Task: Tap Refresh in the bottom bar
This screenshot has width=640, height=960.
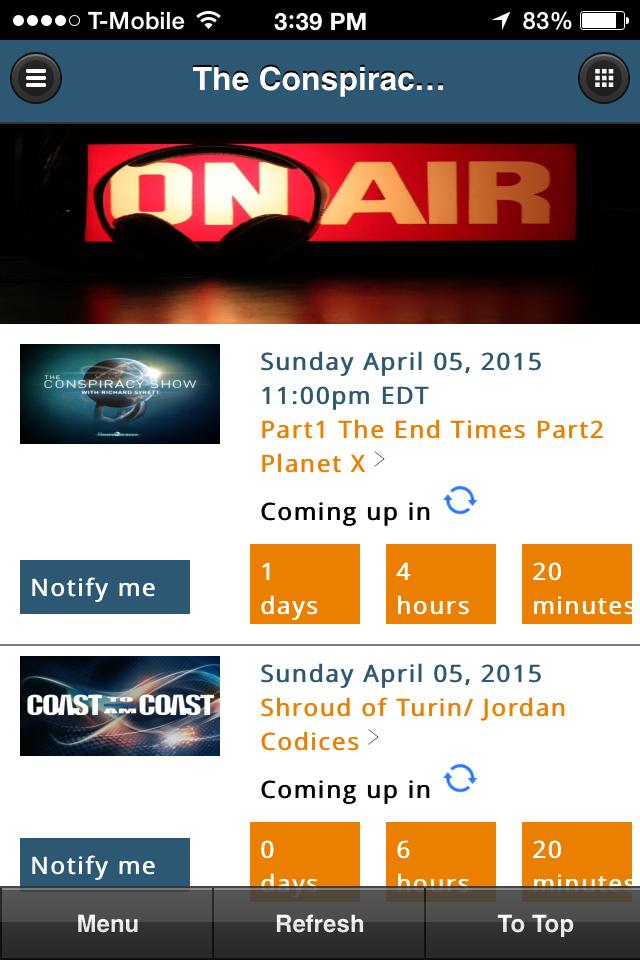Action: (x=320, y=924)
